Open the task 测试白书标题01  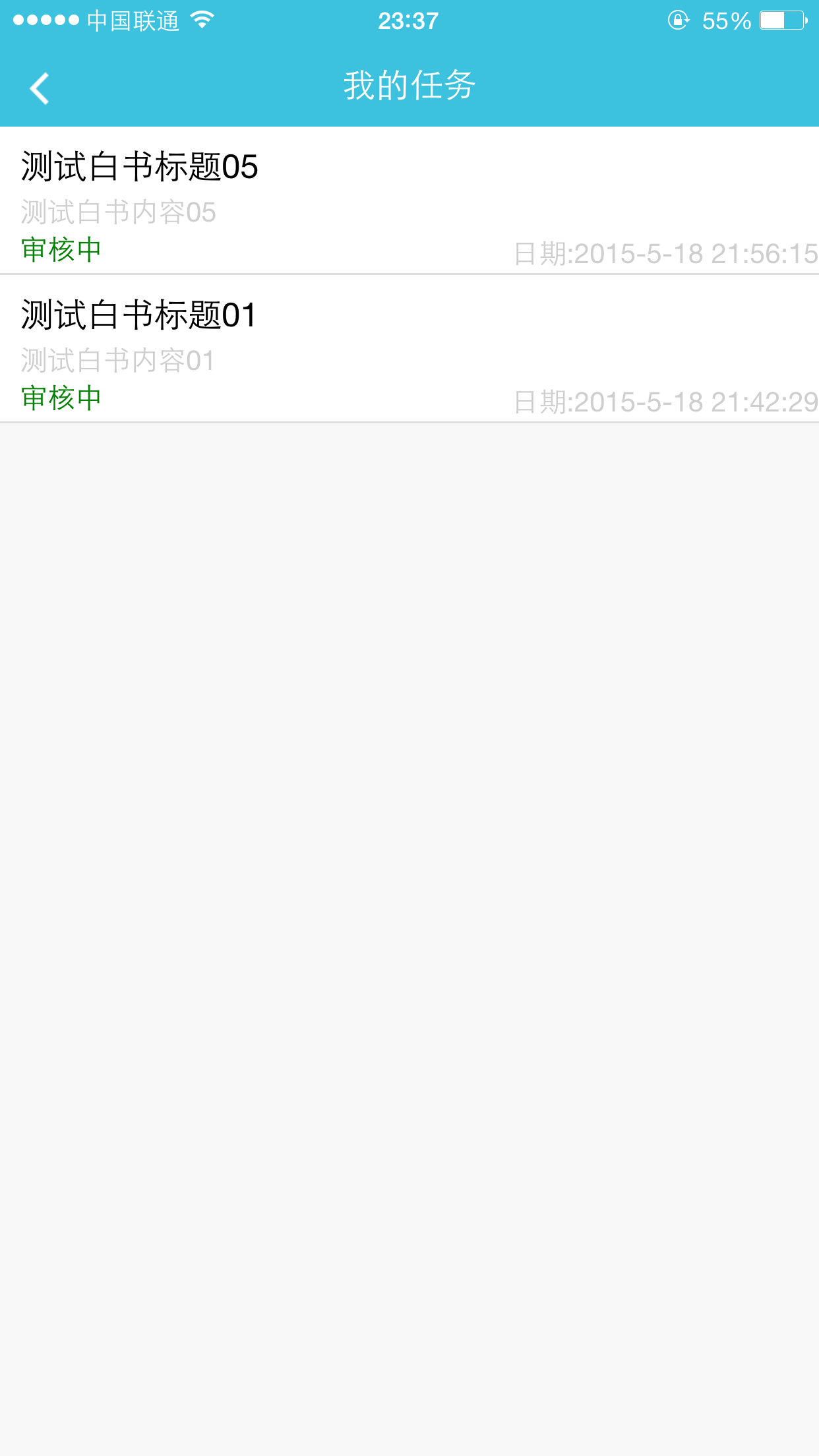point(409,349)
